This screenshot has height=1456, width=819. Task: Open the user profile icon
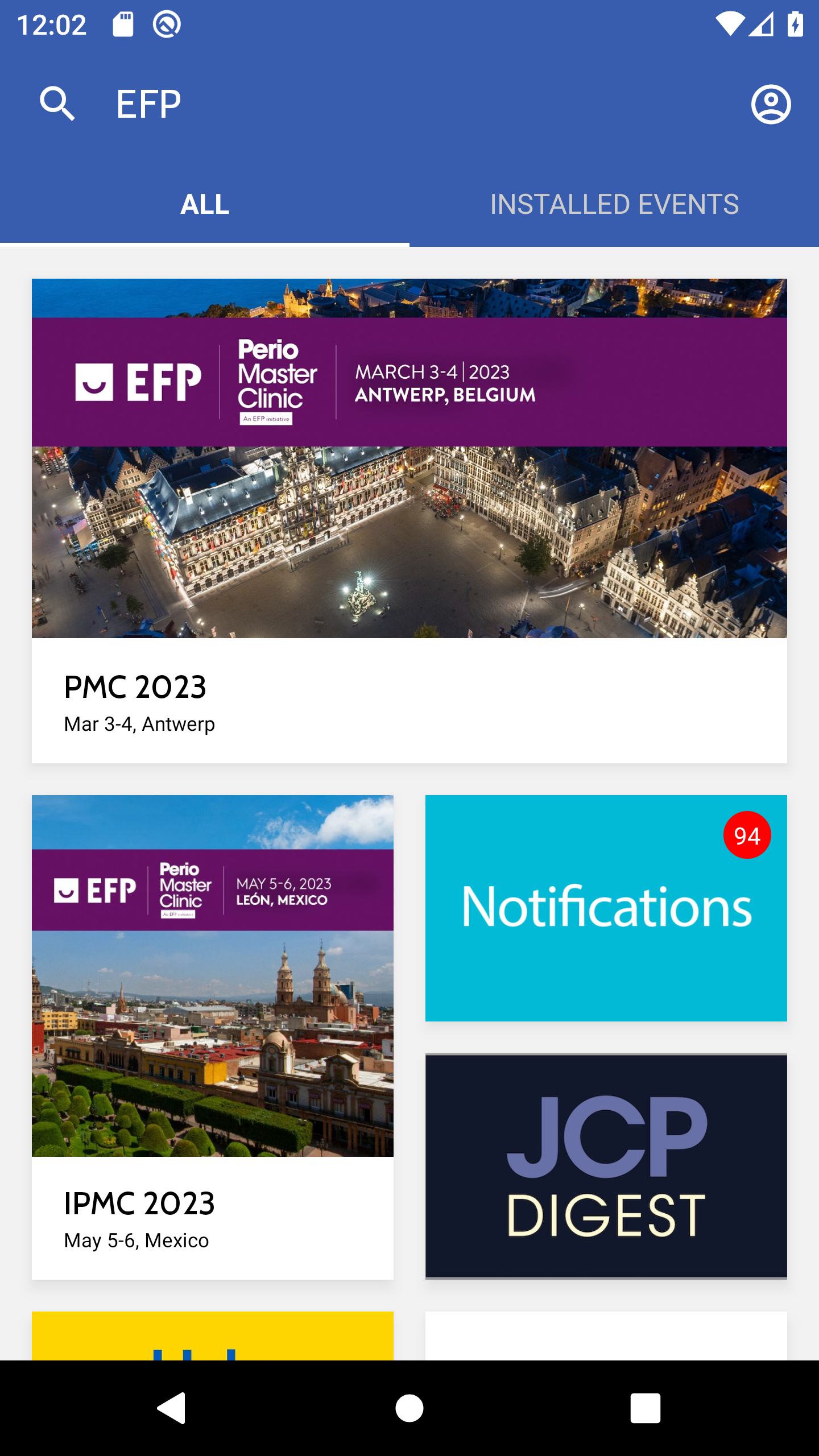click(771, 104)
